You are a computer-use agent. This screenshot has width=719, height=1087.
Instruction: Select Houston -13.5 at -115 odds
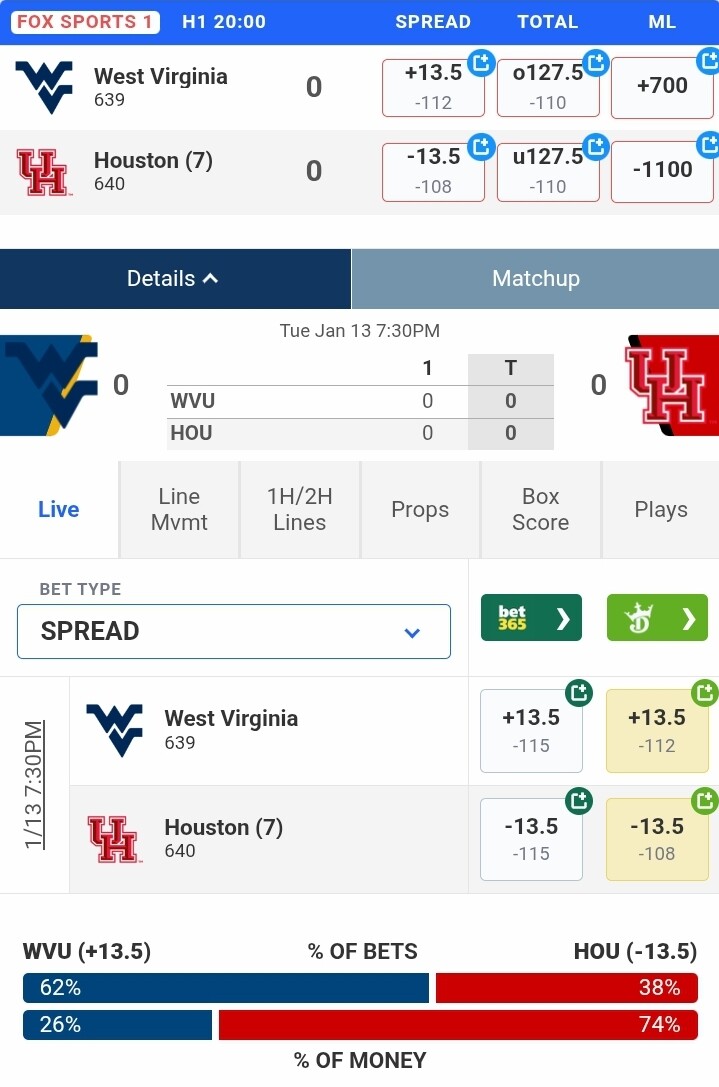(531, 838)
